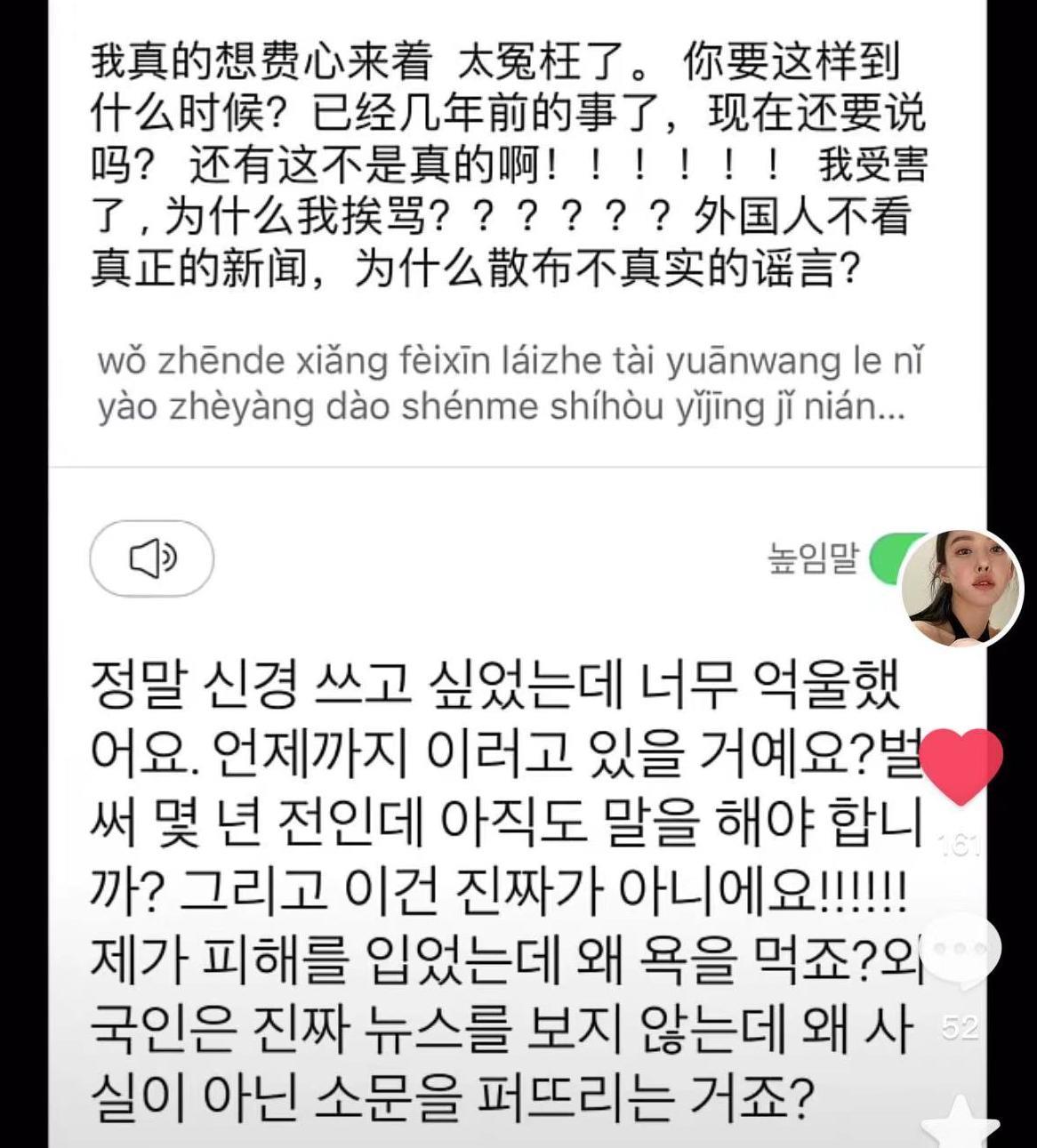Open the comments on this video

click(x=961, y=951)
